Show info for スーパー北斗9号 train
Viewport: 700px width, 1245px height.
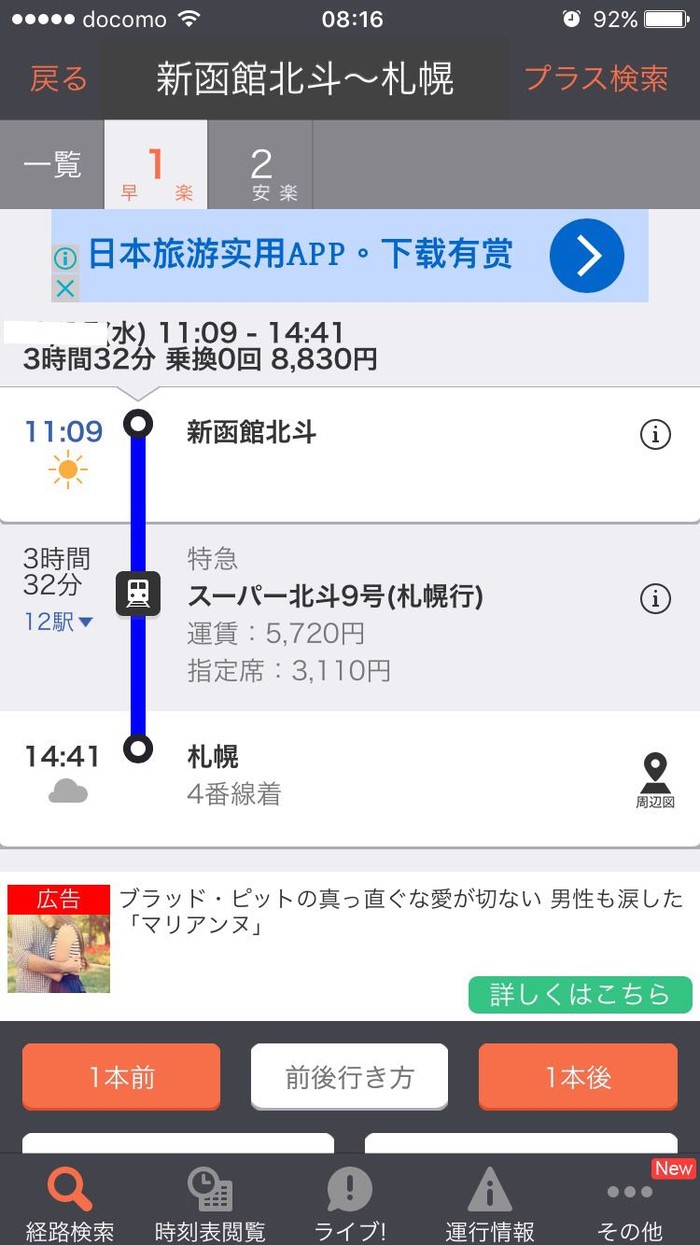655,598
